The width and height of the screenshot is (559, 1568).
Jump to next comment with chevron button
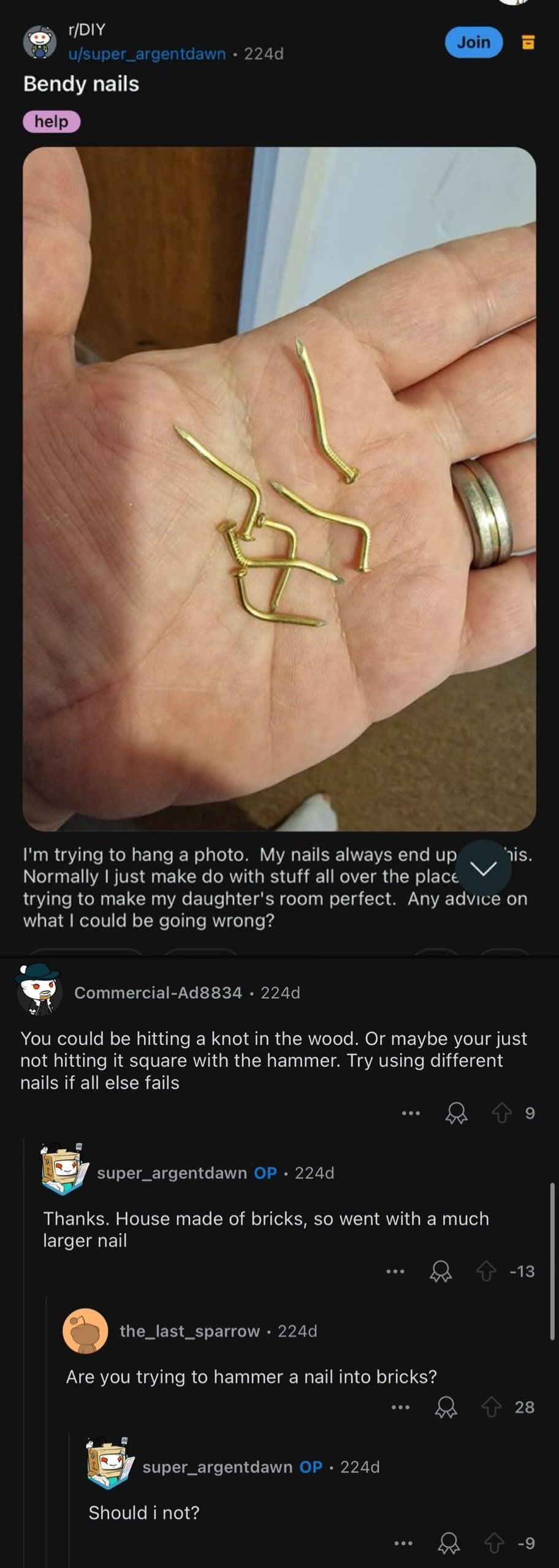[x=485, y=868]
